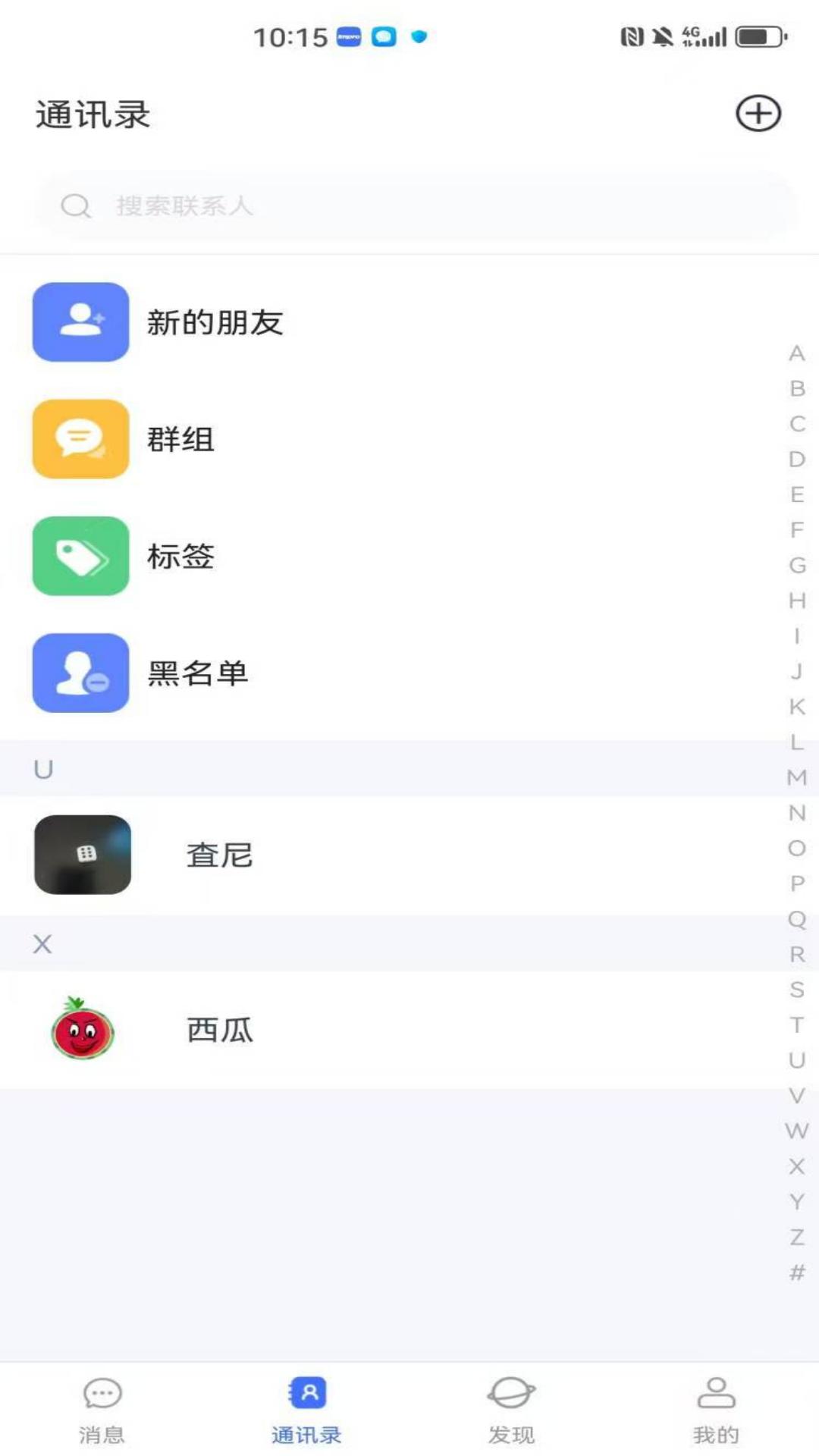Open contact 西瓜
The width and height of the screenshot is (819, 1456).
(303, 1030)
